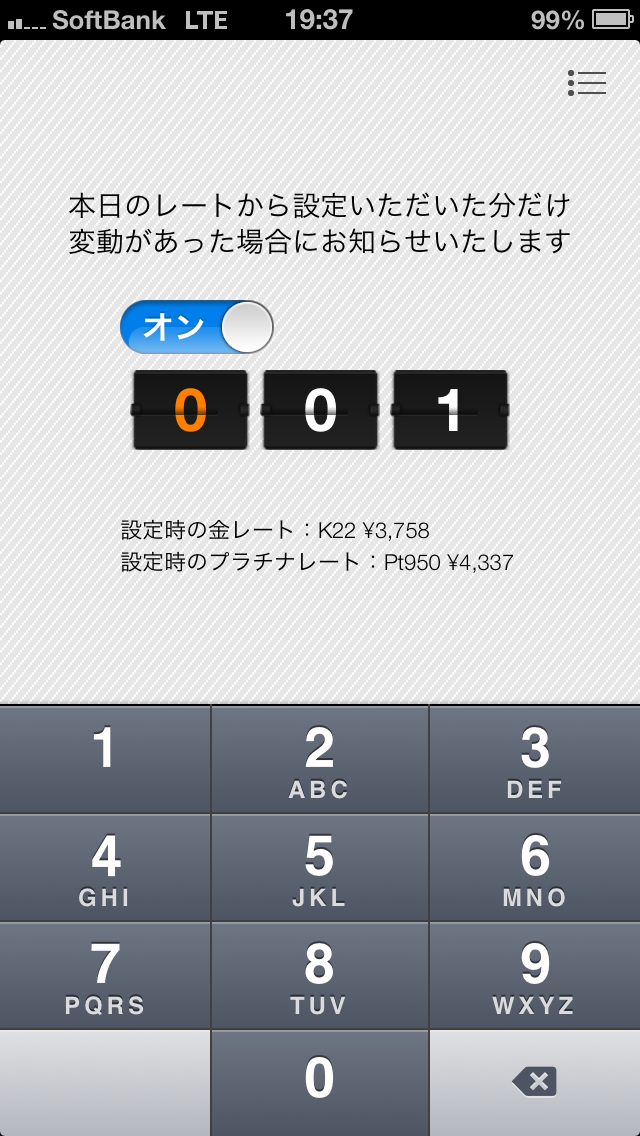Enter 2 on the keypad

point(320,759)
